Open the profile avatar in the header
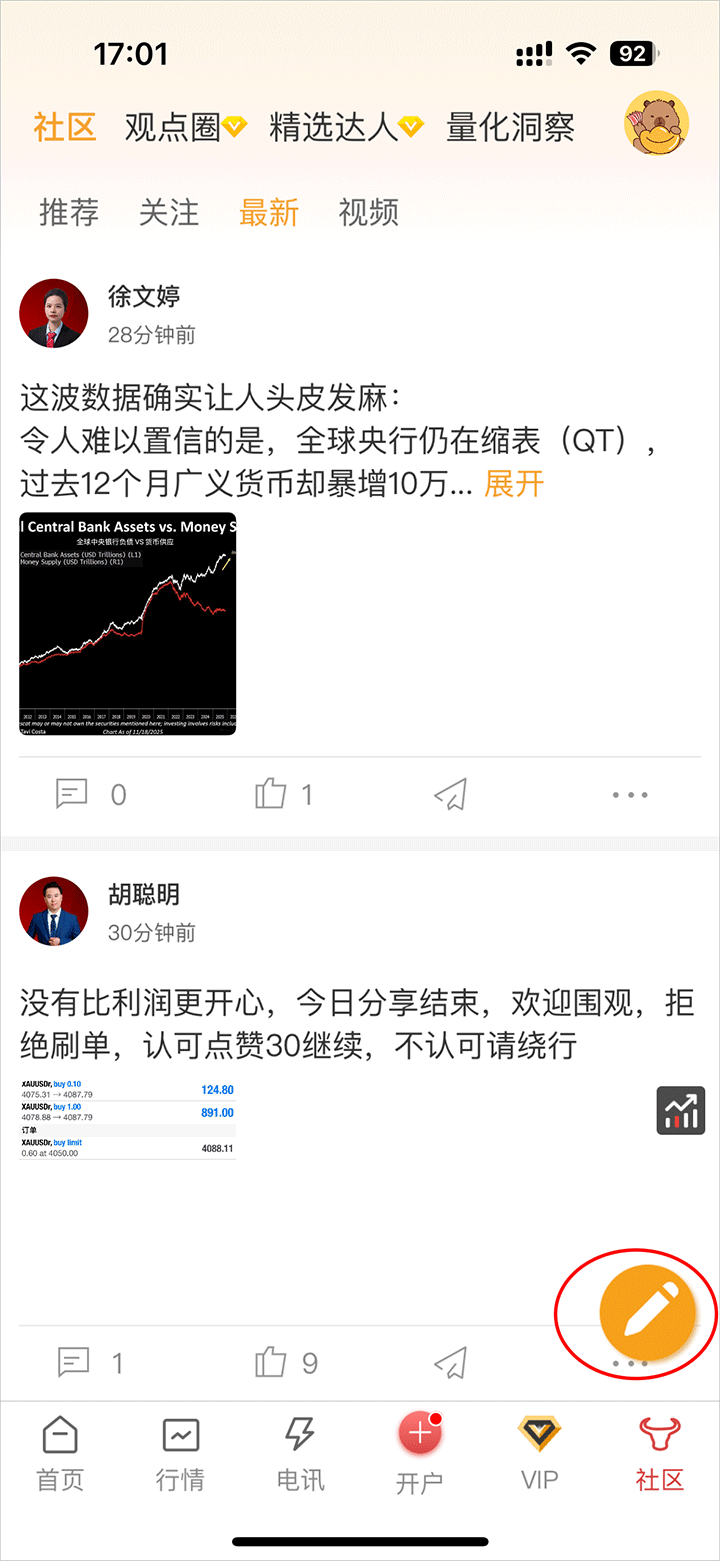Screen dimensions: 720x1561 click(656, 124)
